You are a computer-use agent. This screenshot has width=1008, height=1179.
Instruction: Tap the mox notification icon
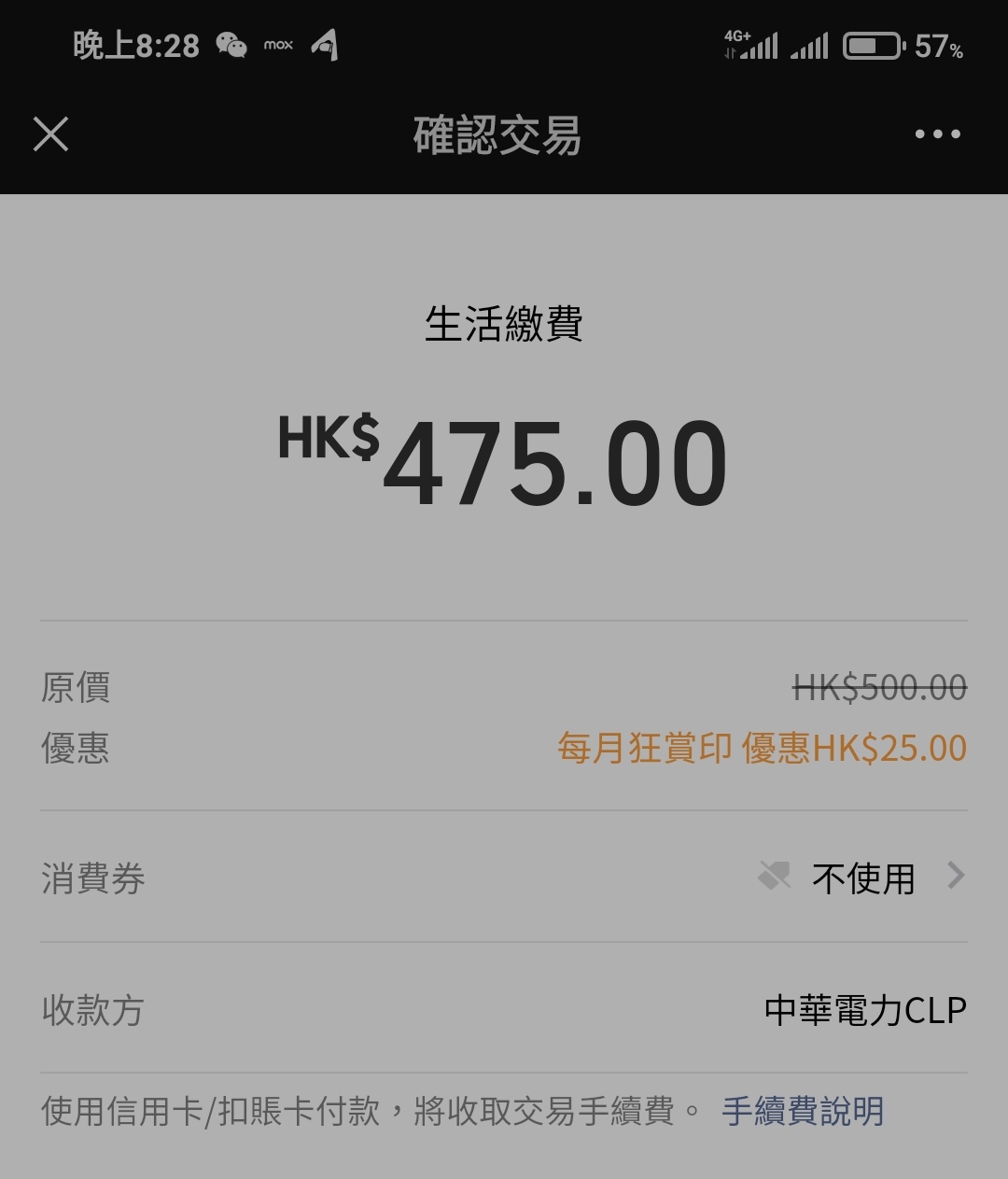coord(277,45)
